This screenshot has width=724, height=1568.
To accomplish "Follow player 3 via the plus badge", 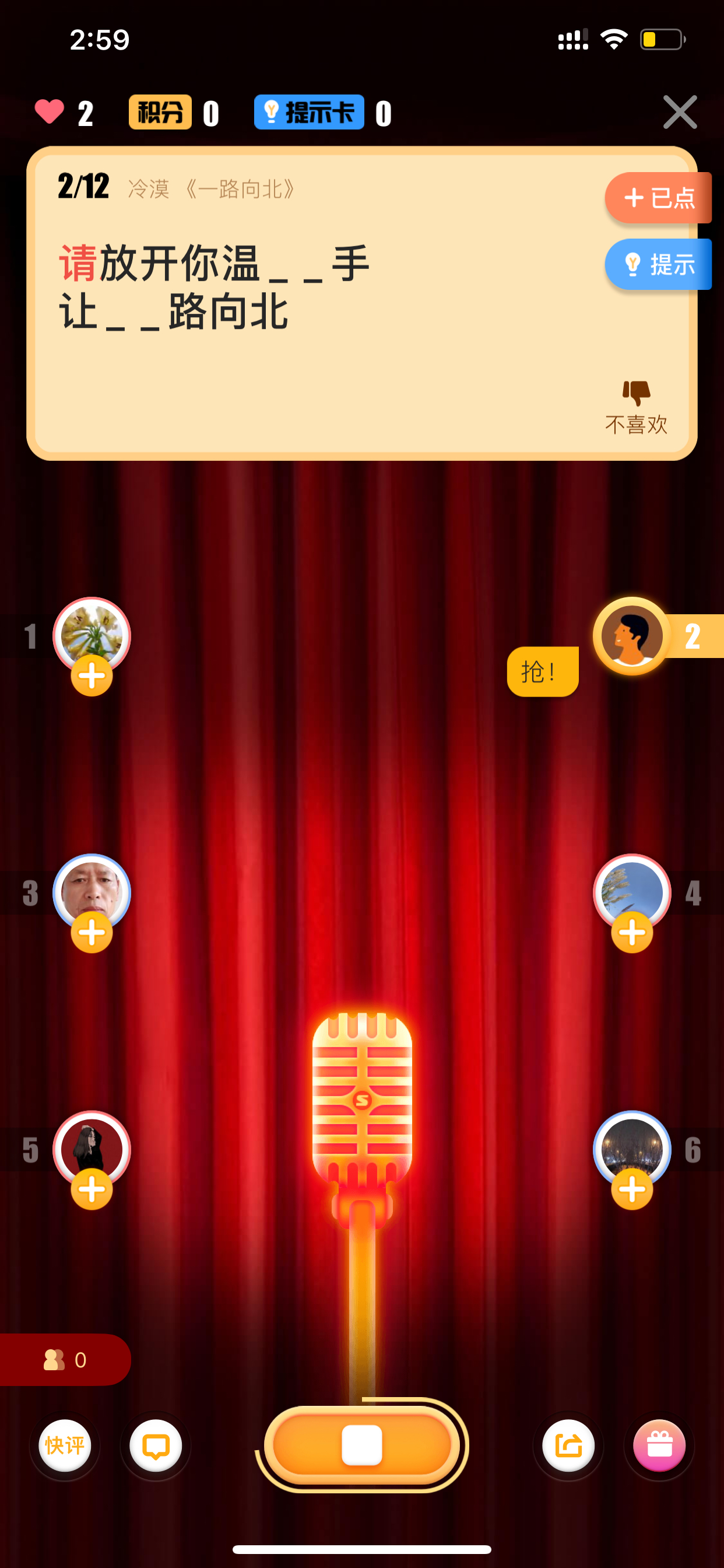I will [92, 933].
